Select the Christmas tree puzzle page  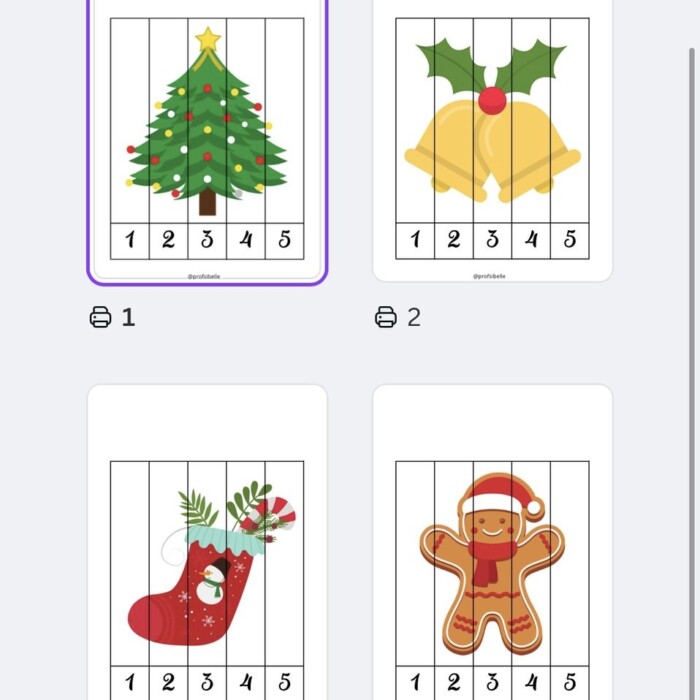pos(207,140)
